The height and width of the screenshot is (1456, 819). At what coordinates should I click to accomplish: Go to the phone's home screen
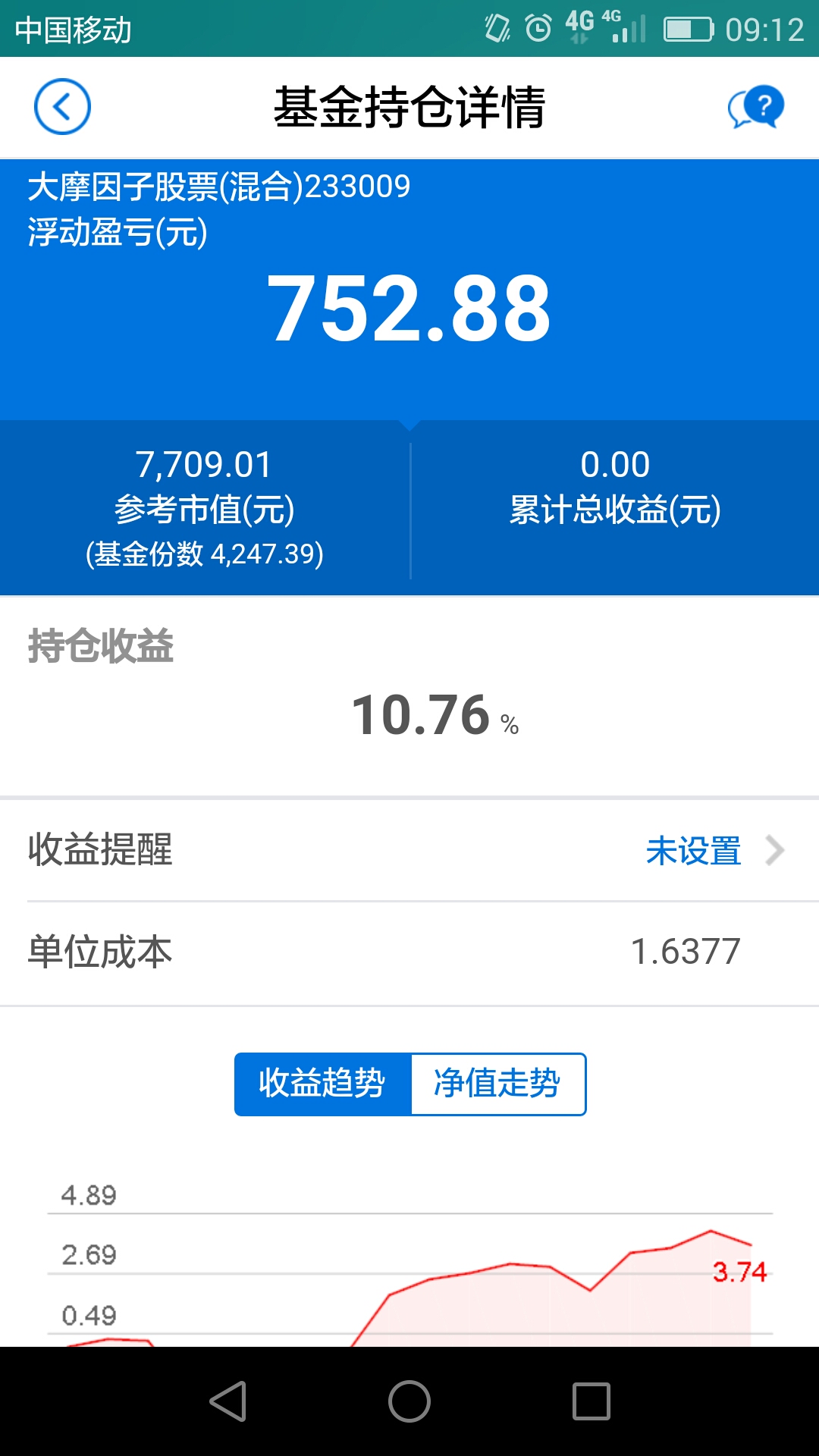click(x=409, y=1401)
